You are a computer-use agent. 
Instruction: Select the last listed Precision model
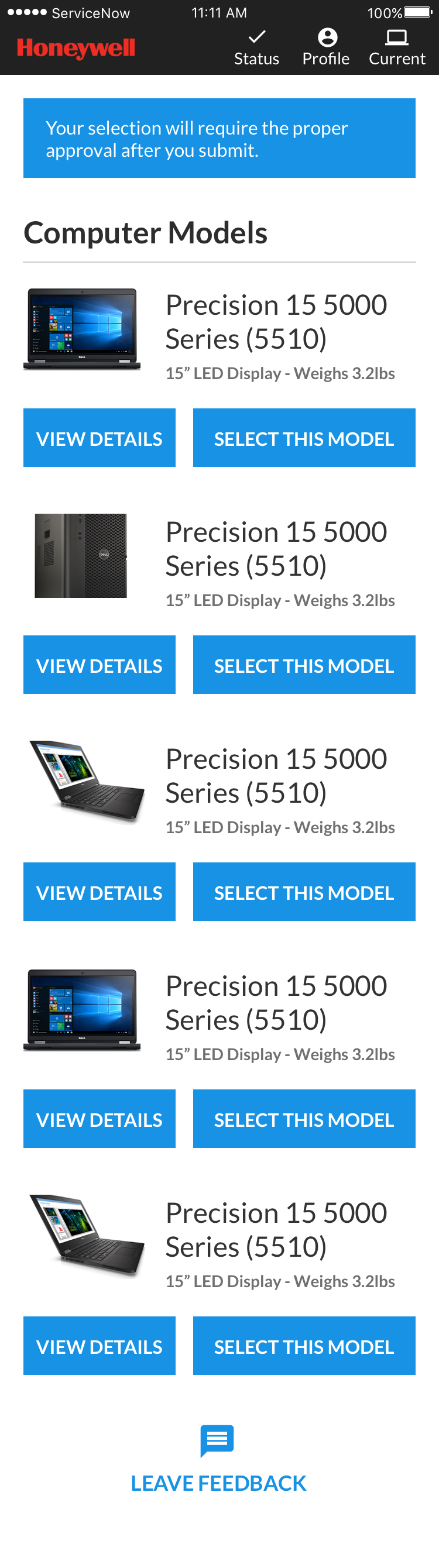(x=304, y=1346)
